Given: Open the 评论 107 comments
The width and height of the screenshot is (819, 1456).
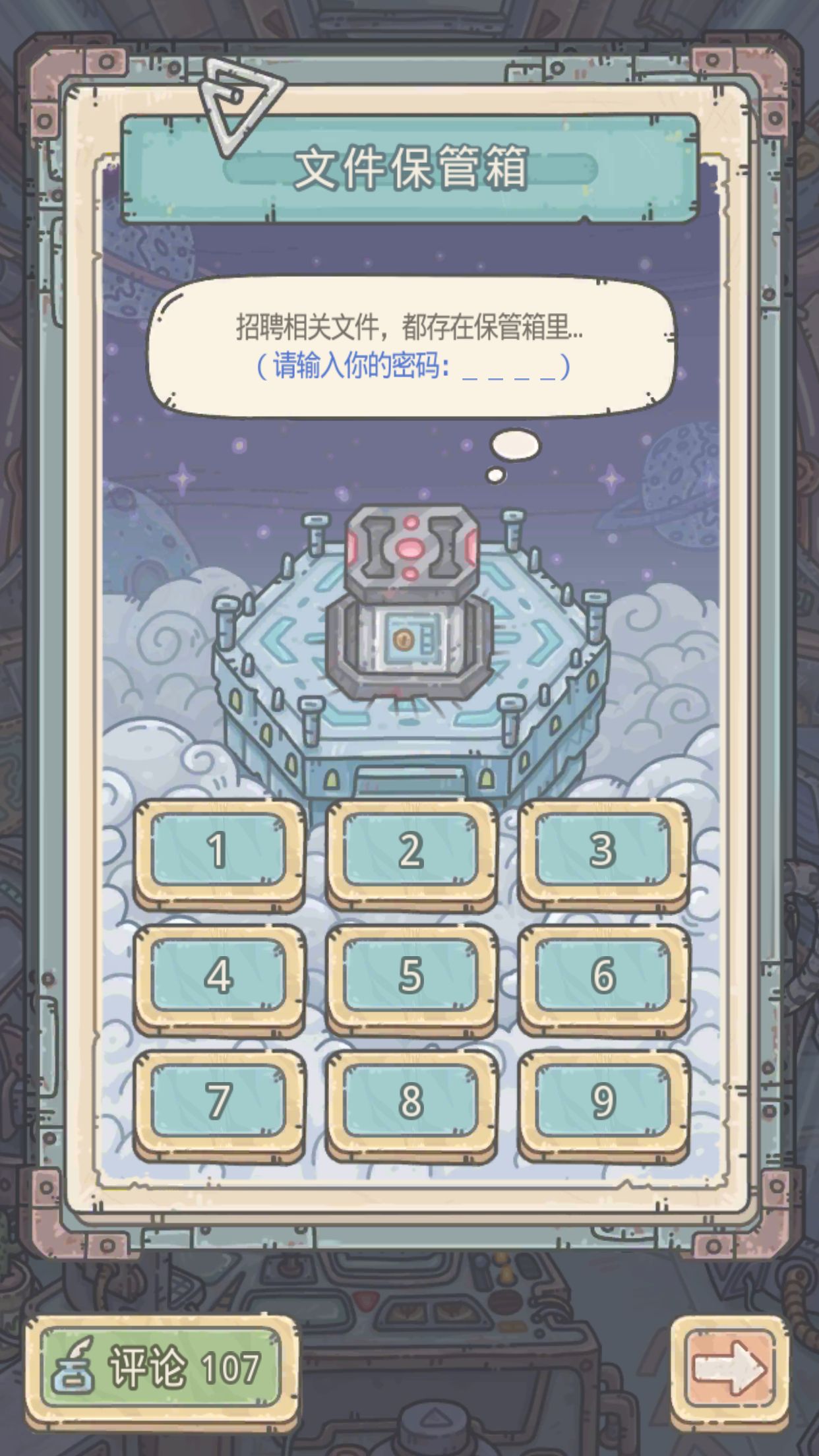Looking at the screenshot, I should 161,1368.
